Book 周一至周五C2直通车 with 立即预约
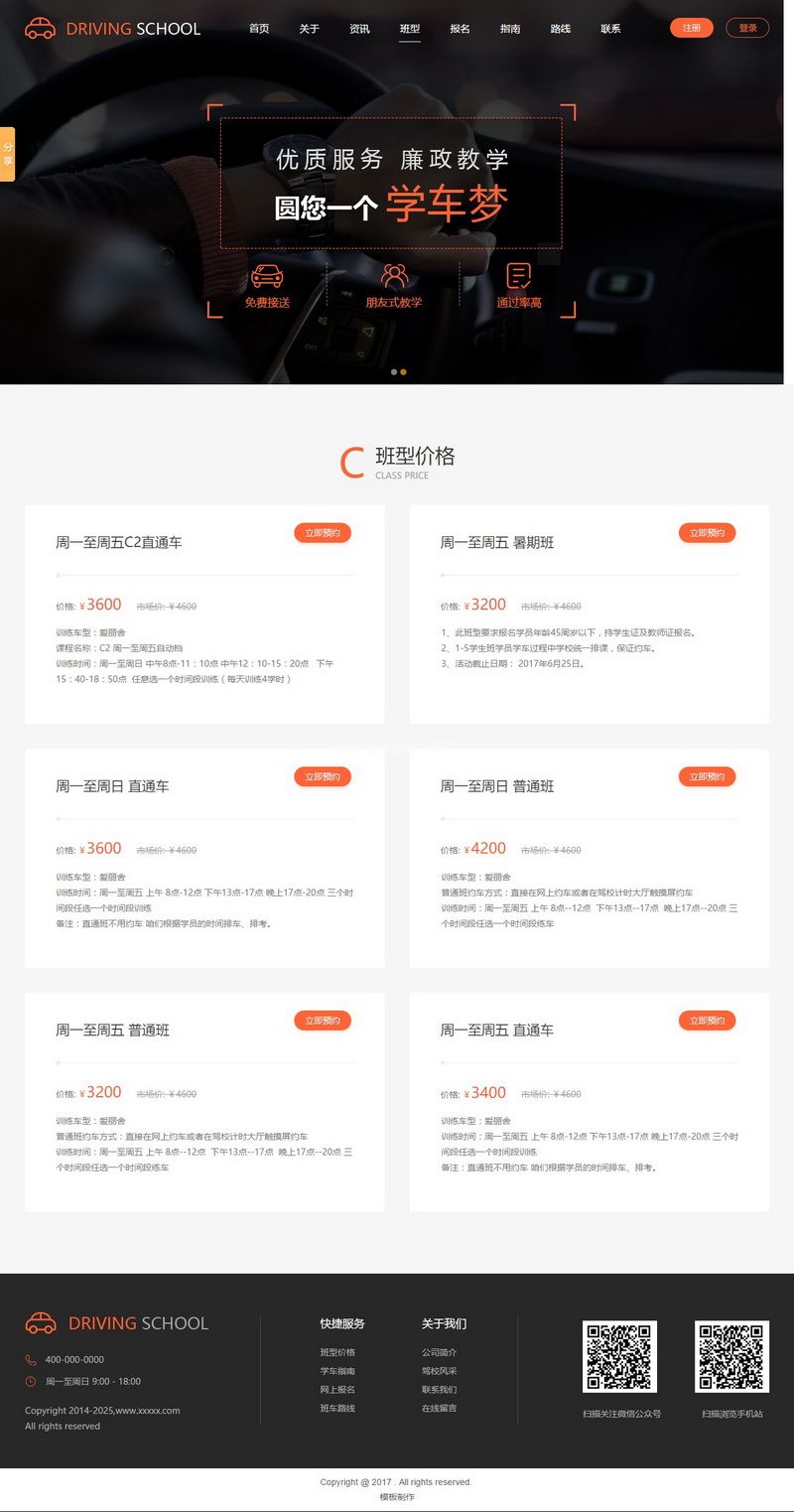The image size is (794, 1512). click(322, 533)
